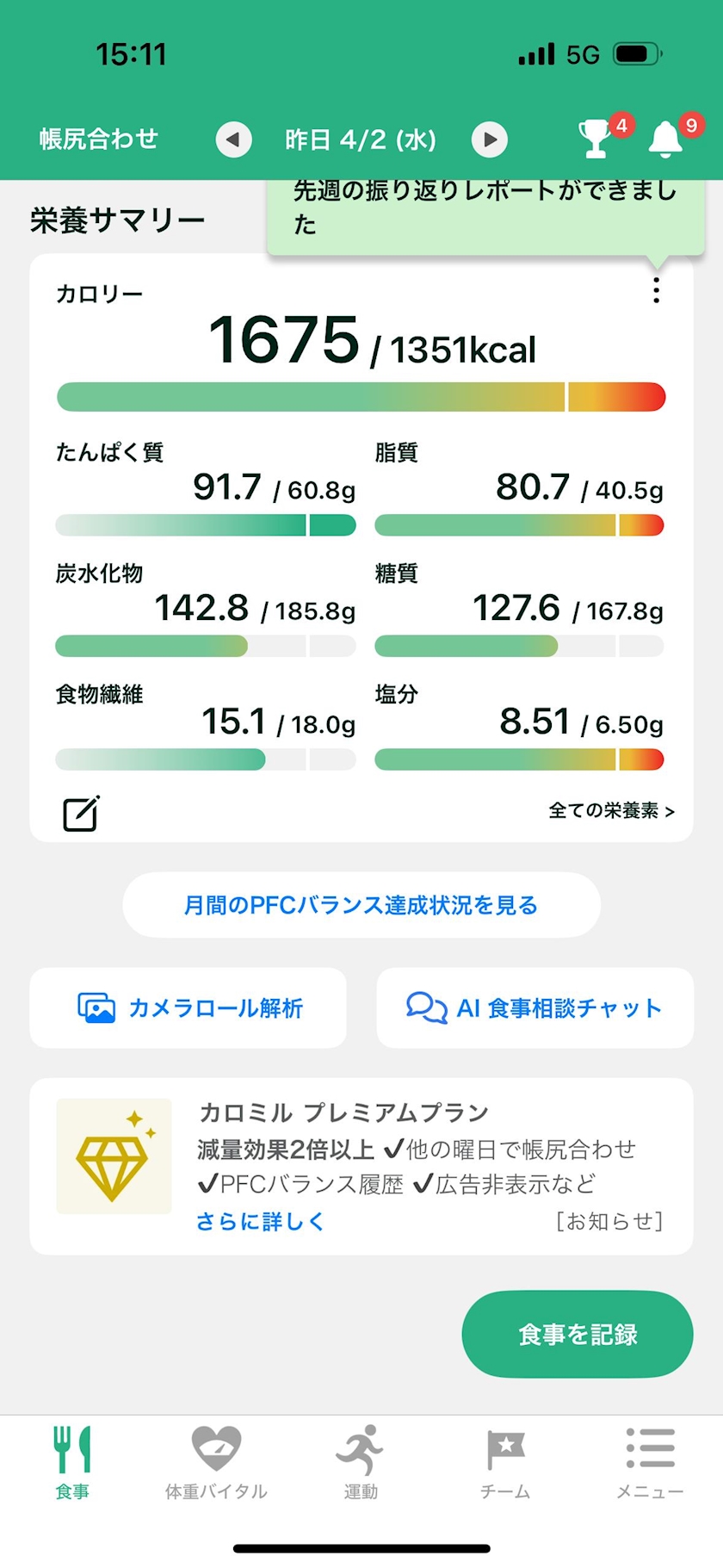Open the notifications bell
723x1568 pixels.
pyautogui.click(x=665, y=139)
